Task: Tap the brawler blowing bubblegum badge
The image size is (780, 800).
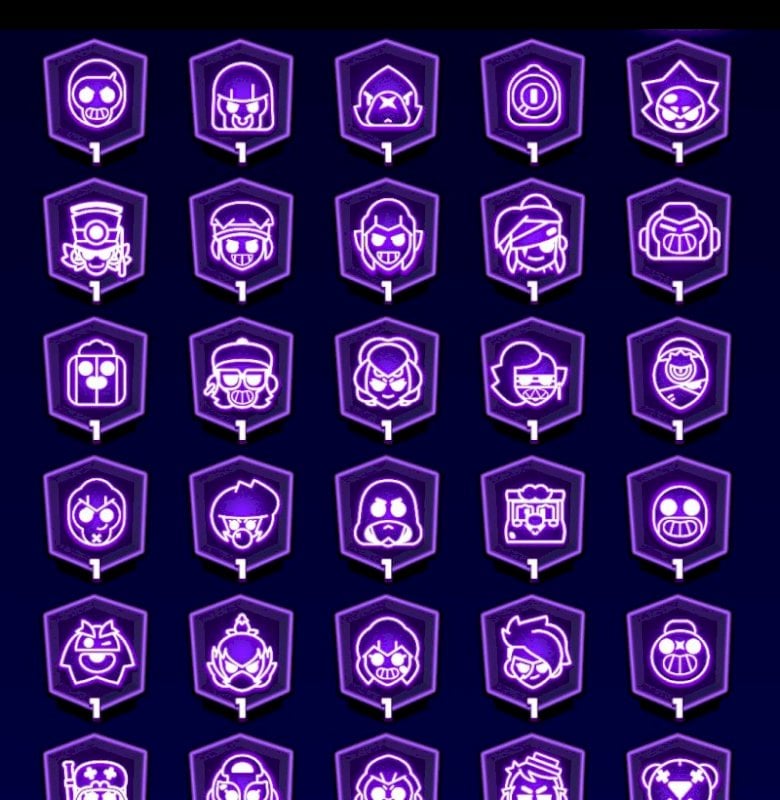Action: (241, 516)
